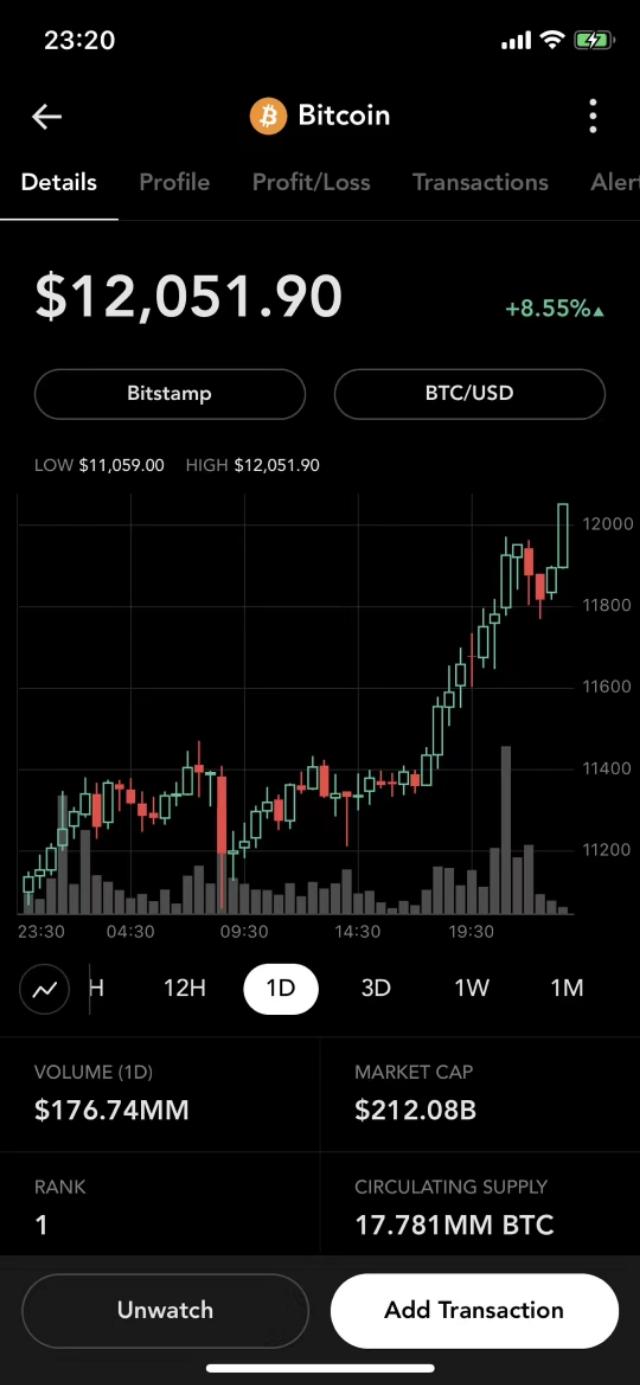Set chart range to 12H

pos(184,988)
